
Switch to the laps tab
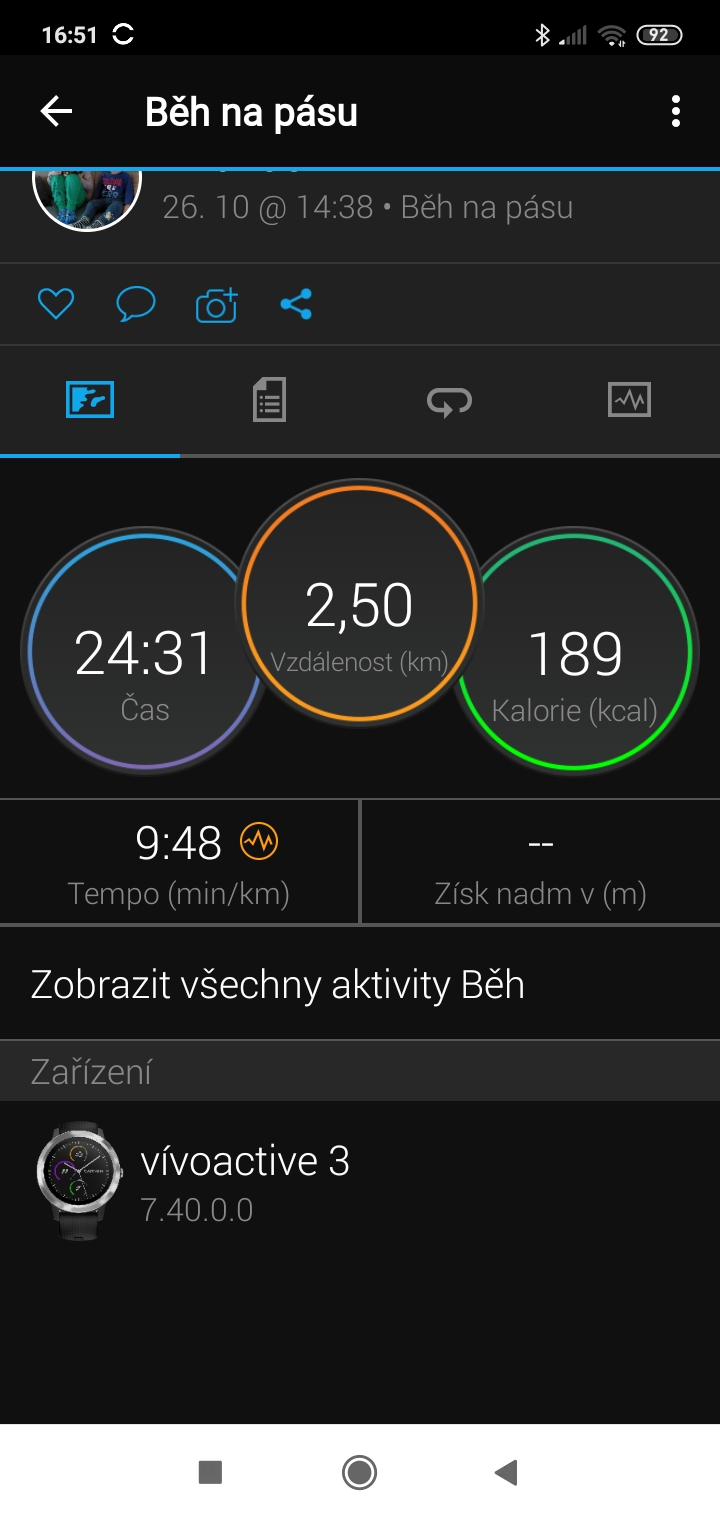coord(449,400)
